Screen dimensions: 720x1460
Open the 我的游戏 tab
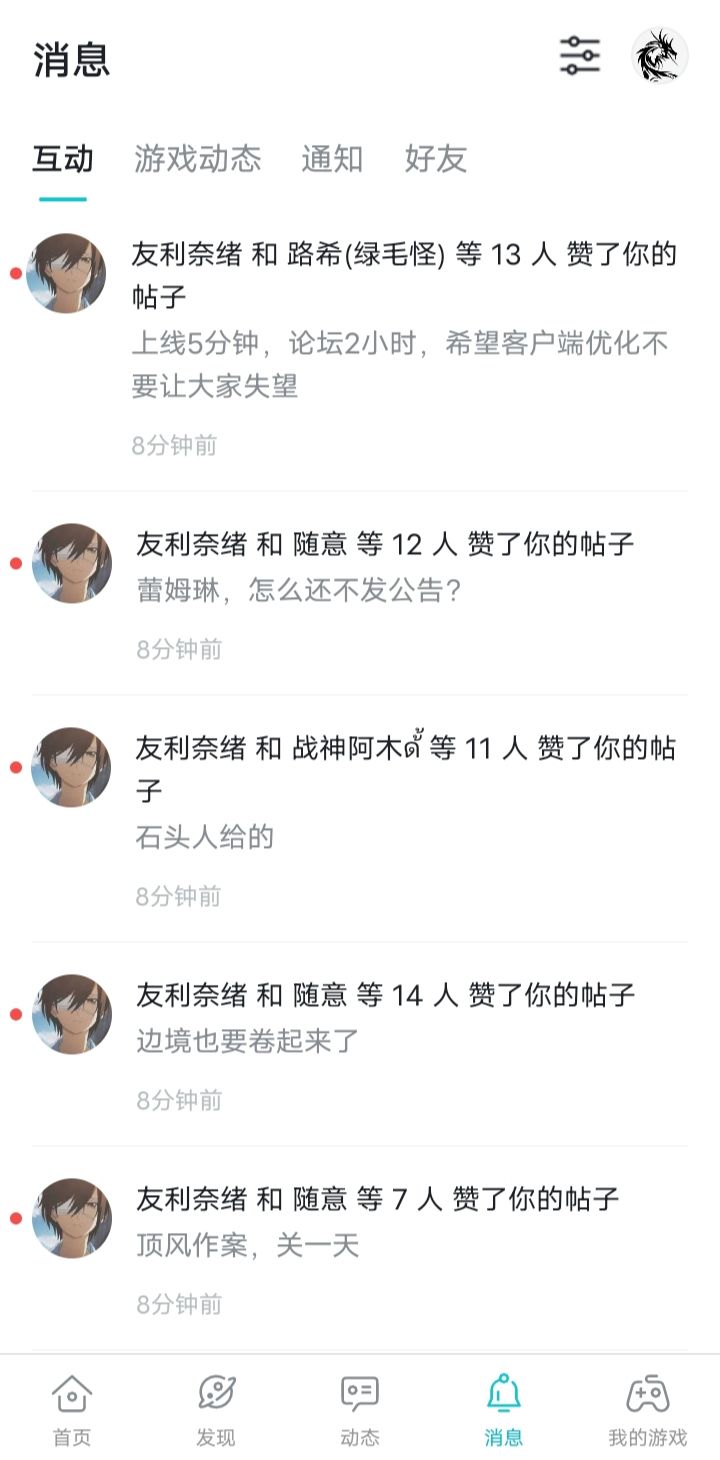point(648,1410)
